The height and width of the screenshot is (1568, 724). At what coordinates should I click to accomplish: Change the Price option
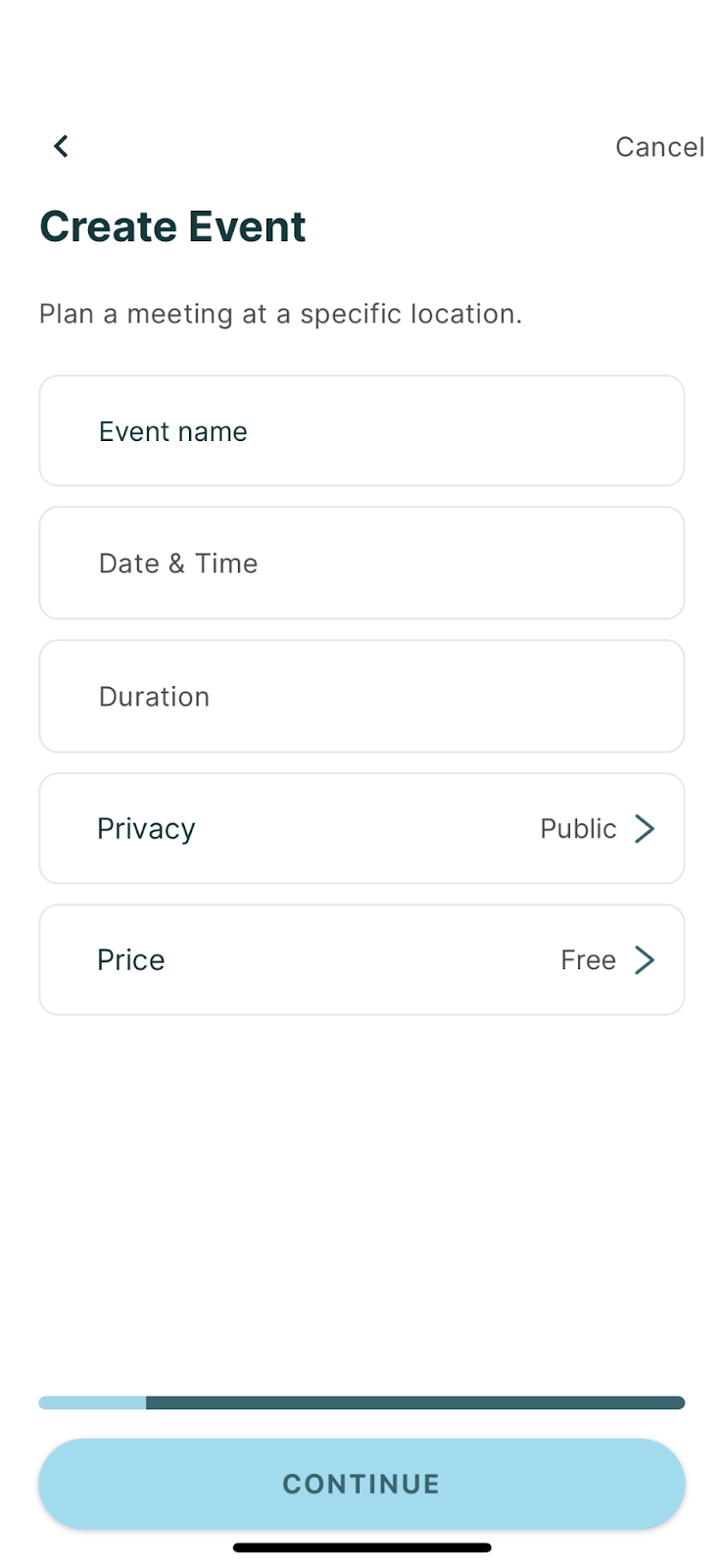click(x=362, y=960)
